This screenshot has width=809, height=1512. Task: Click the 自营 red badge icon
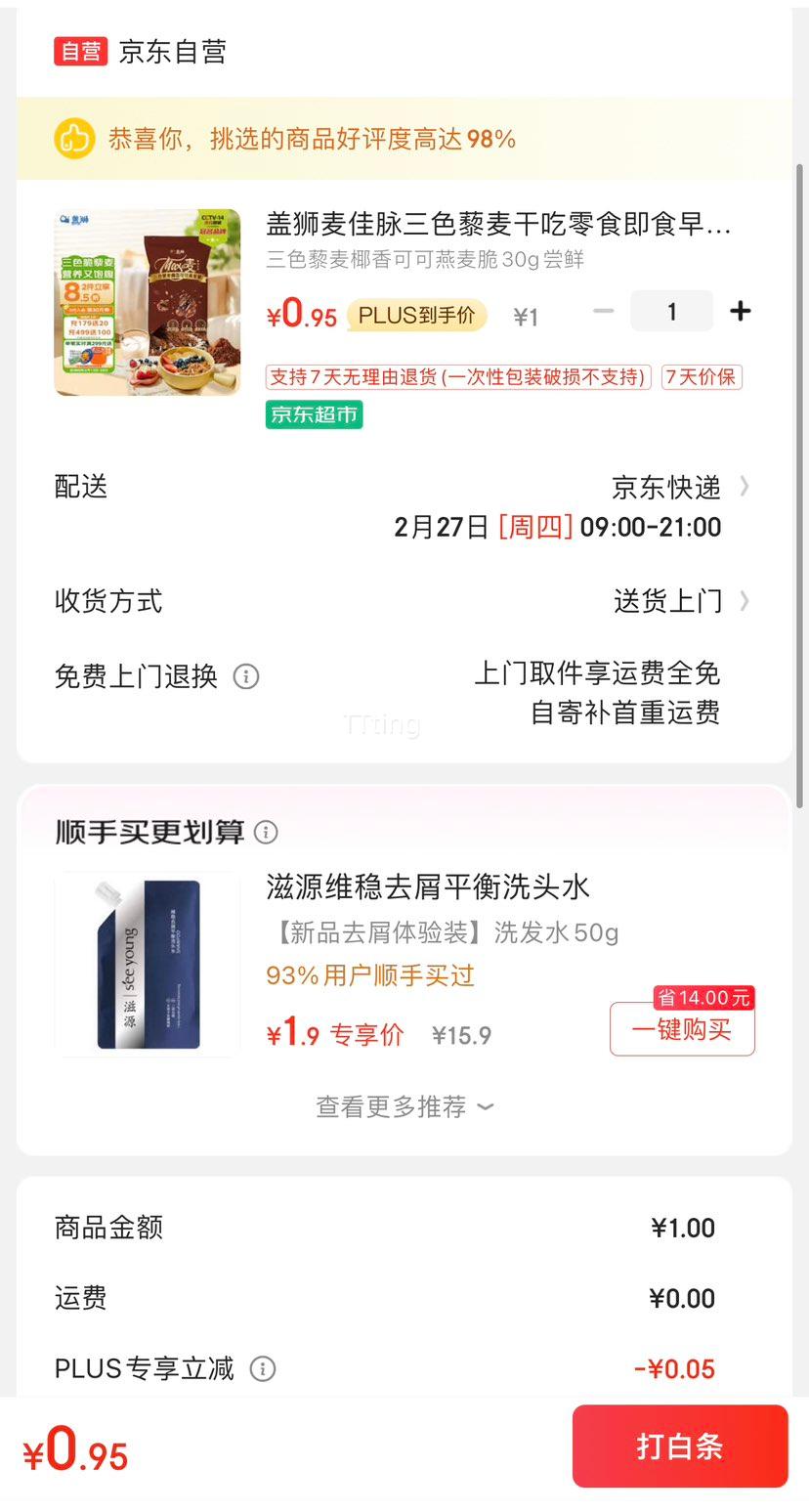click(x=80, y=51)
